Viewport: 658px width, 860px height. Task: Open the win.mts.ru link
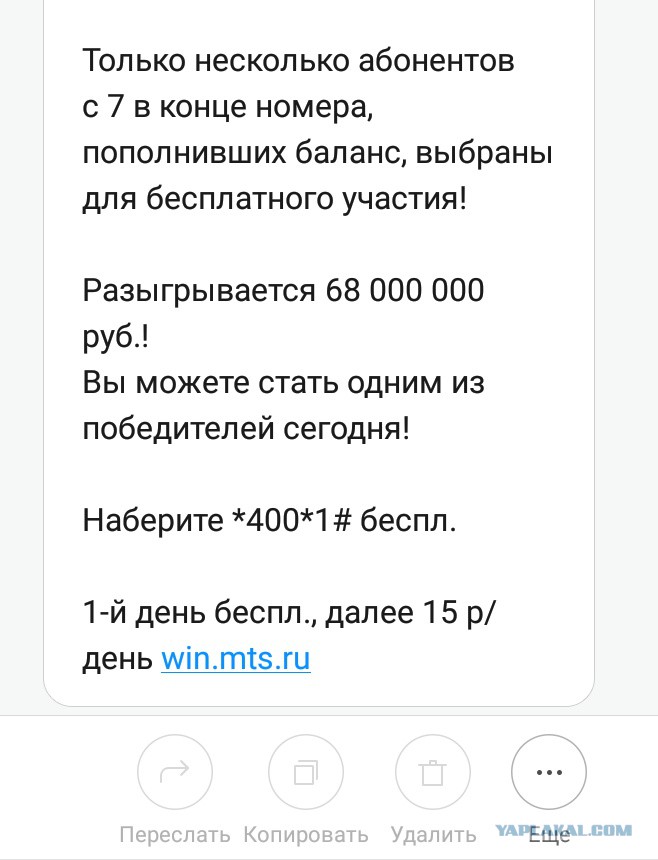click(x=236, y=658)
